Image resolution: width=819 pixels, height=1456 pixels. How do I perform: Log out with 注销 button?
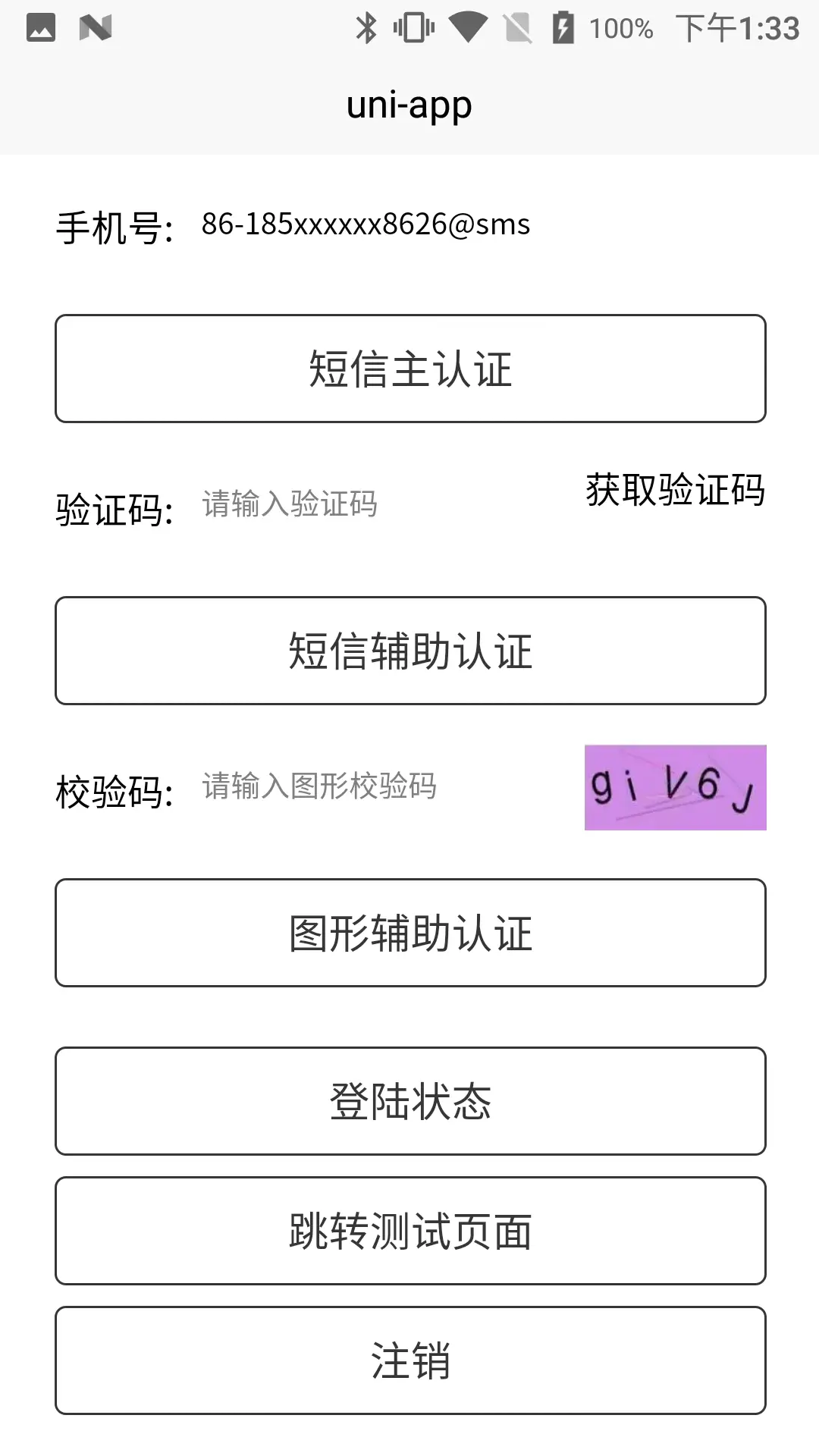pos(410,1360)
